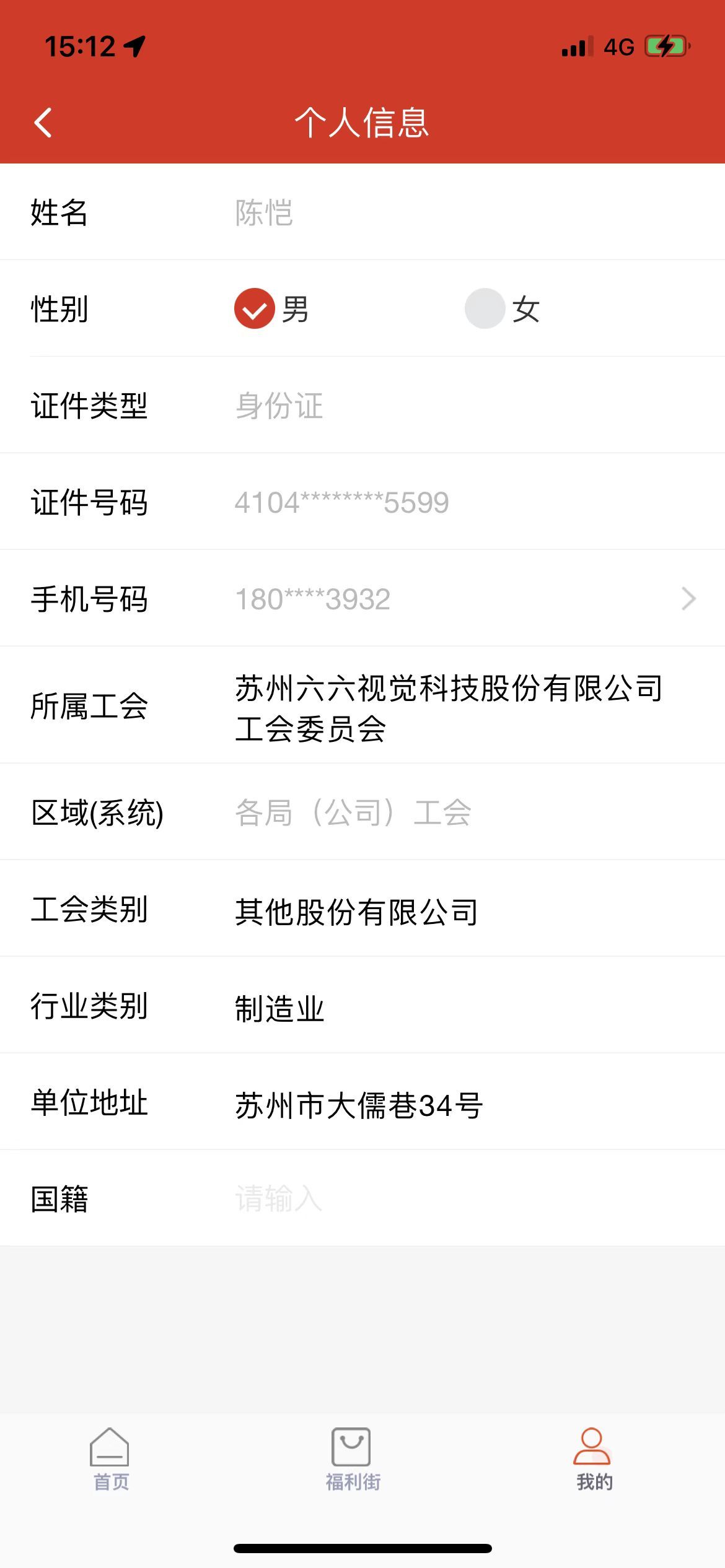Edit the 行业类别 value 制造业
The height and width of the screenshot is (1568, 725).
pyautogui.click(x=279, y=1007)
